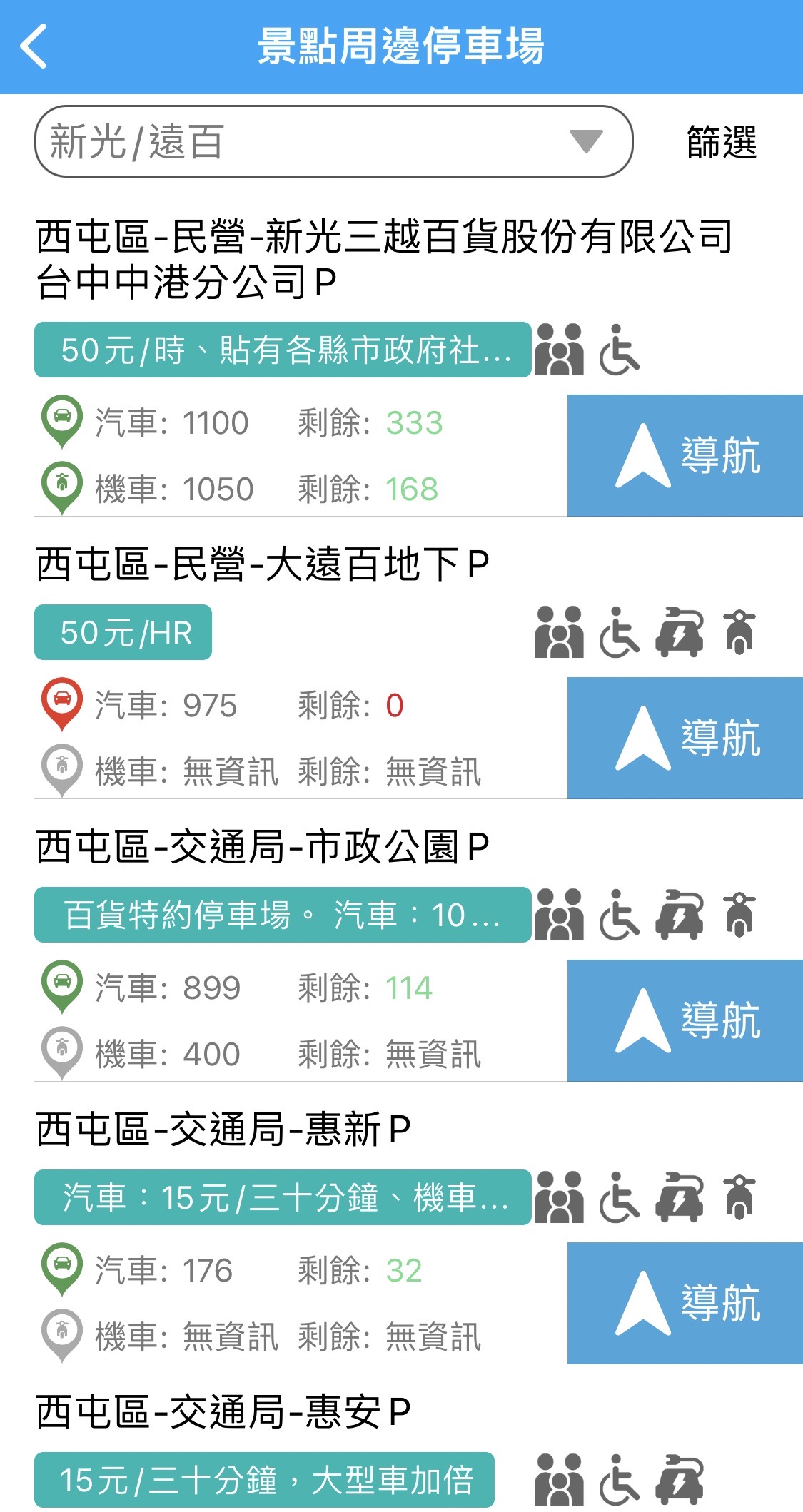View the 西屯區-交通局-惠安 parking entry
The image size is (803, 1512).
click(x=223, y=1412)
